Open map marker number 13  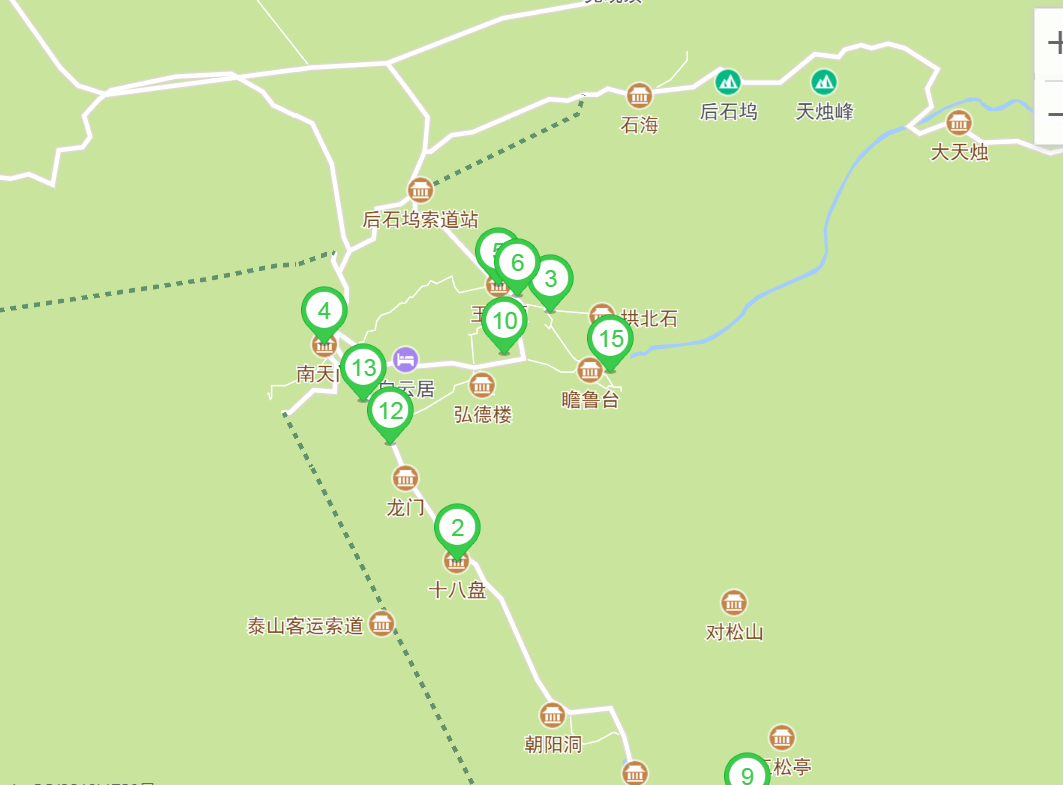364,368
